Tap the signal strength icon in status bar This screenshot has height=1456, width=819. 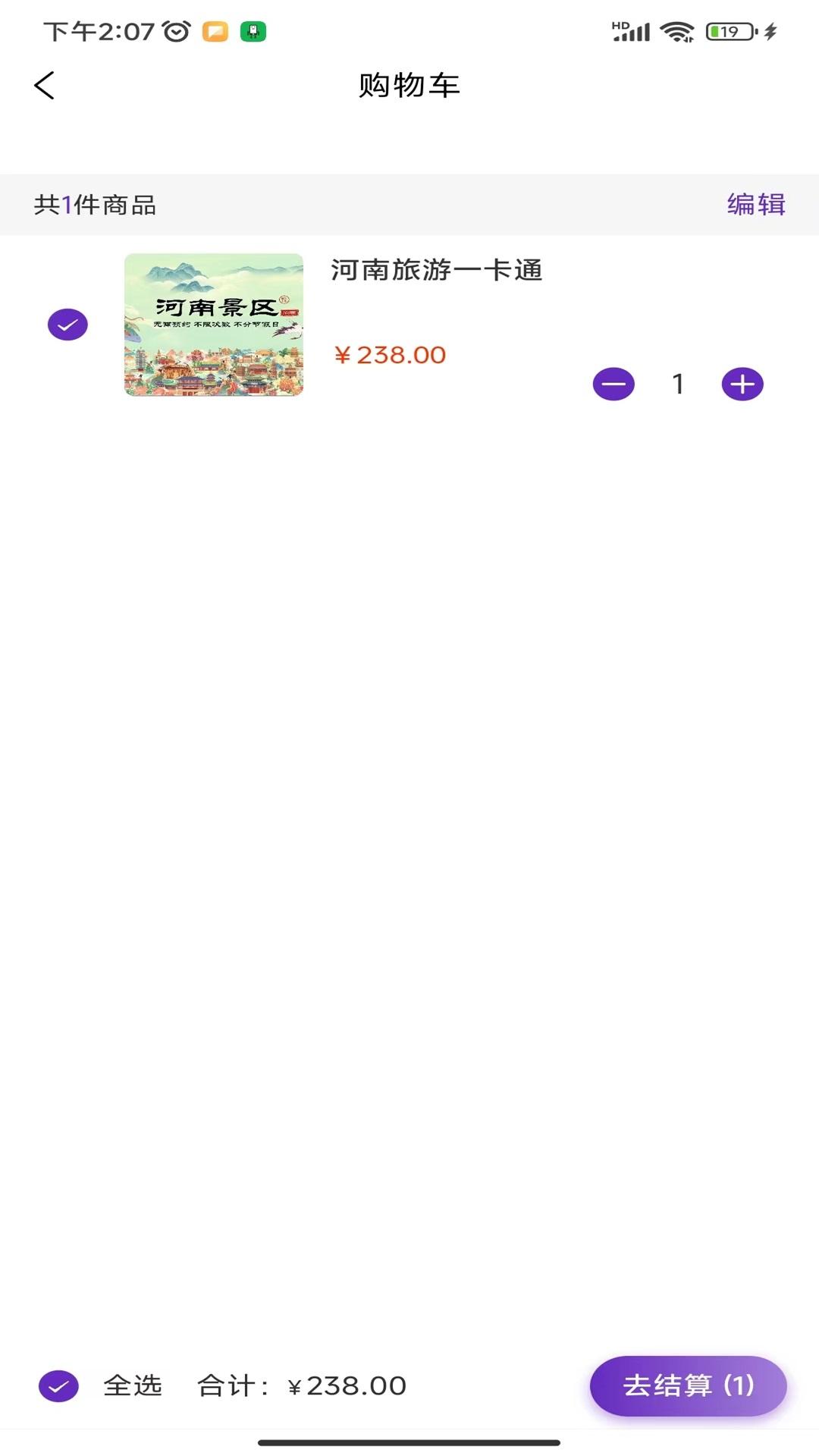[632, 32]
